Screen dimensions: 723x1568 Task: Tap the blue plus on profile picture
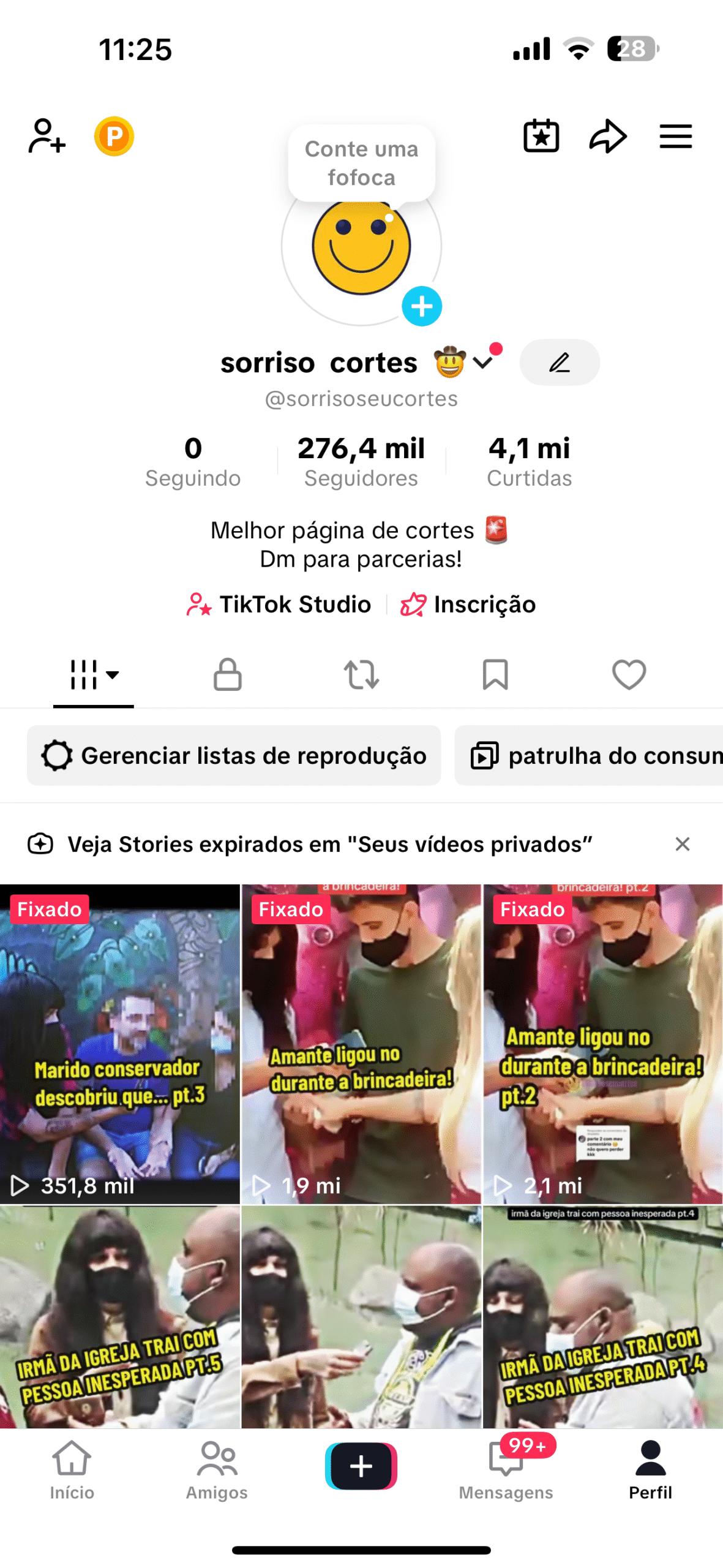coord(422,306)
